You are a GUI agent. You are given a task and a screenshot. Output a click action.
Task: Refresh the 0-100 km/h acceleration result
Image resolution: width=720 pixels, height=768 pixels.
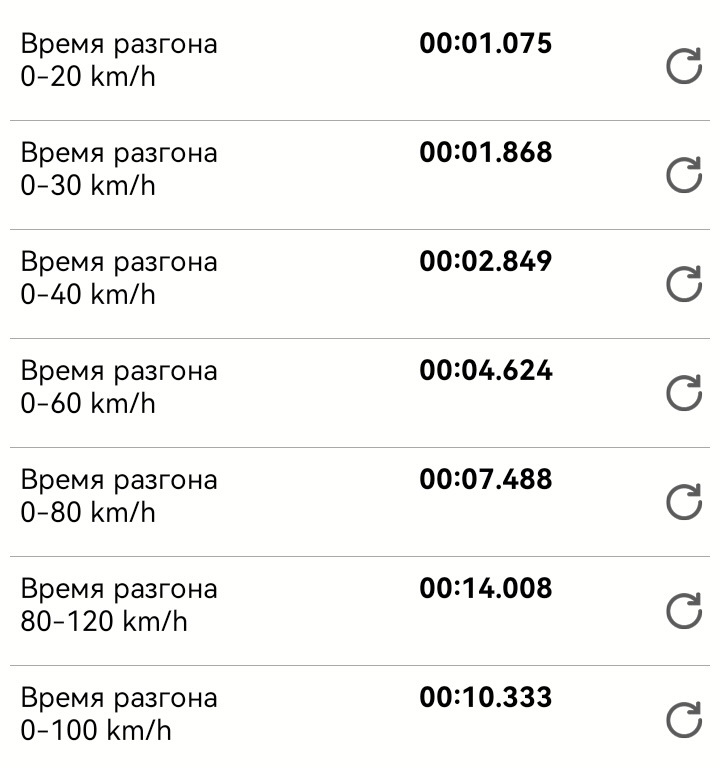[x=684, y=720]
